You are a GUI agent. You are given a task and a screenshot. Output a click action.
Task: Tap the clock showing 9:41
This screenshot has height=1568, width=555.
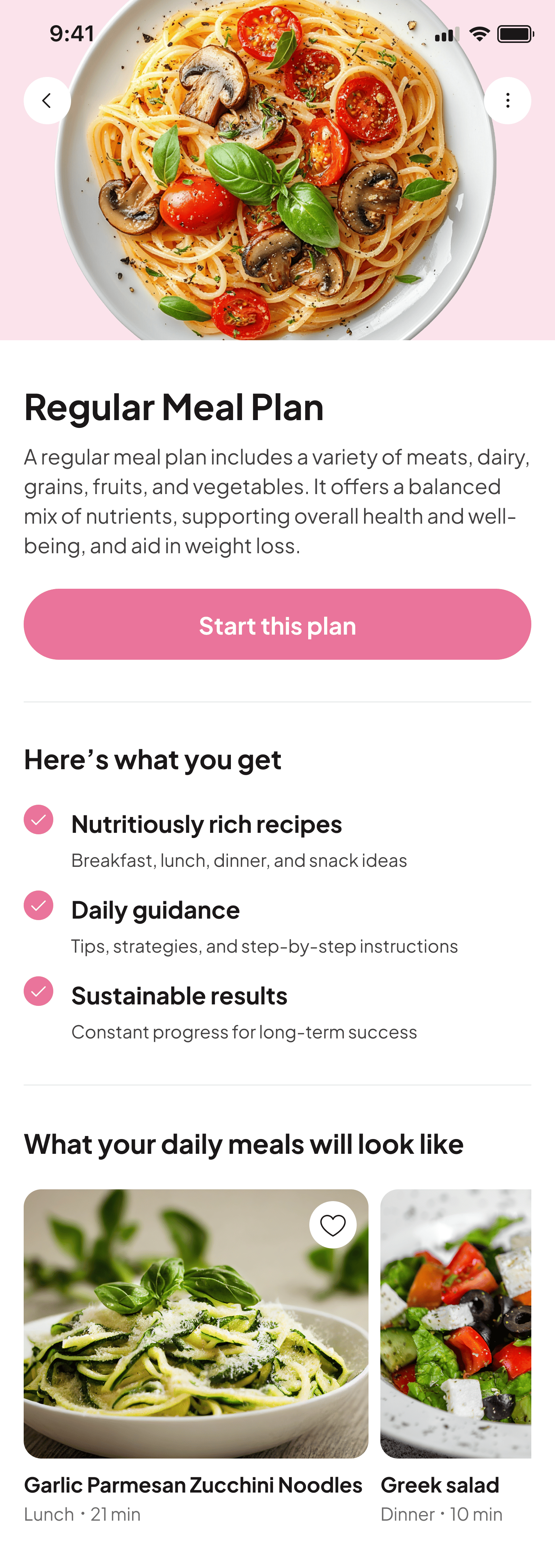tap(68, 34)
